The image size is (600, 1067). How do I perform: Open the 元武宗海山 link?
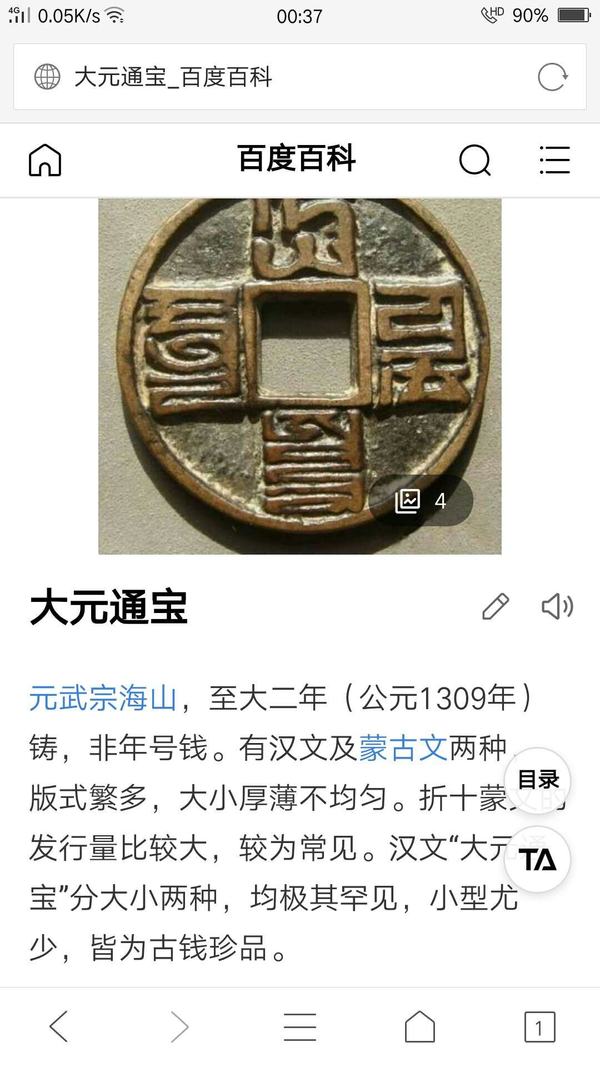click(103, 698)
